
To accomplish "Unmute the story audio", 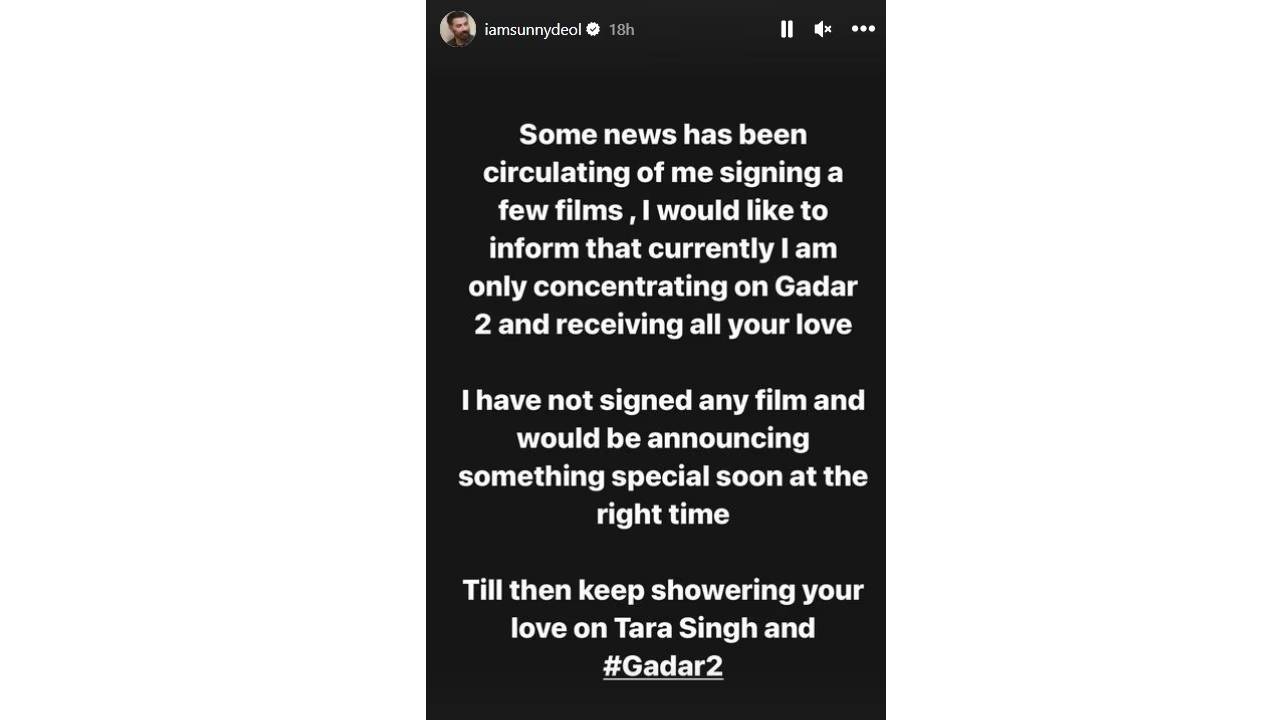I will [823, 30].
